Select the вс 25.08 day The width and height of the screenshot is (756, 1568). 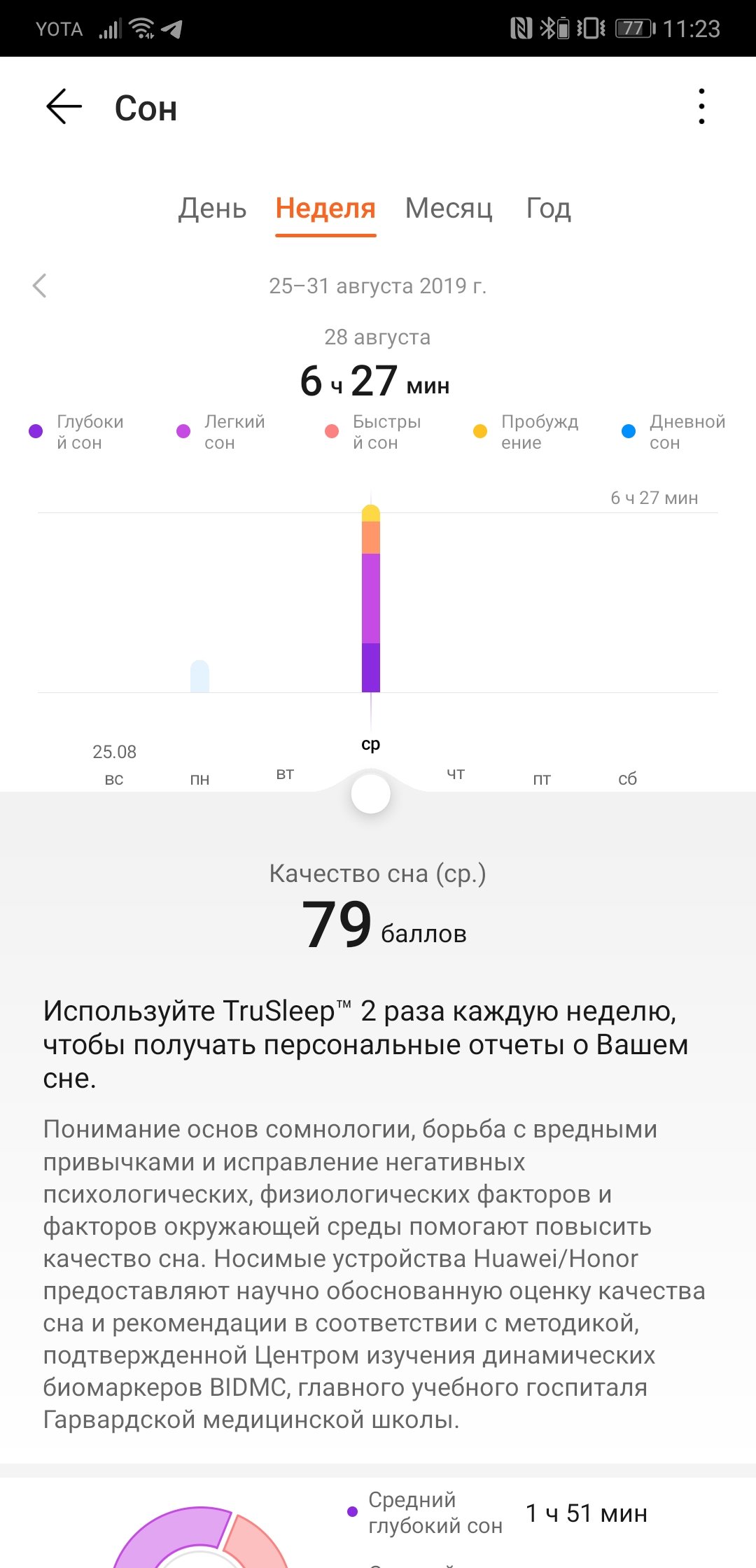pyautogui.click(x=114, y=765)
